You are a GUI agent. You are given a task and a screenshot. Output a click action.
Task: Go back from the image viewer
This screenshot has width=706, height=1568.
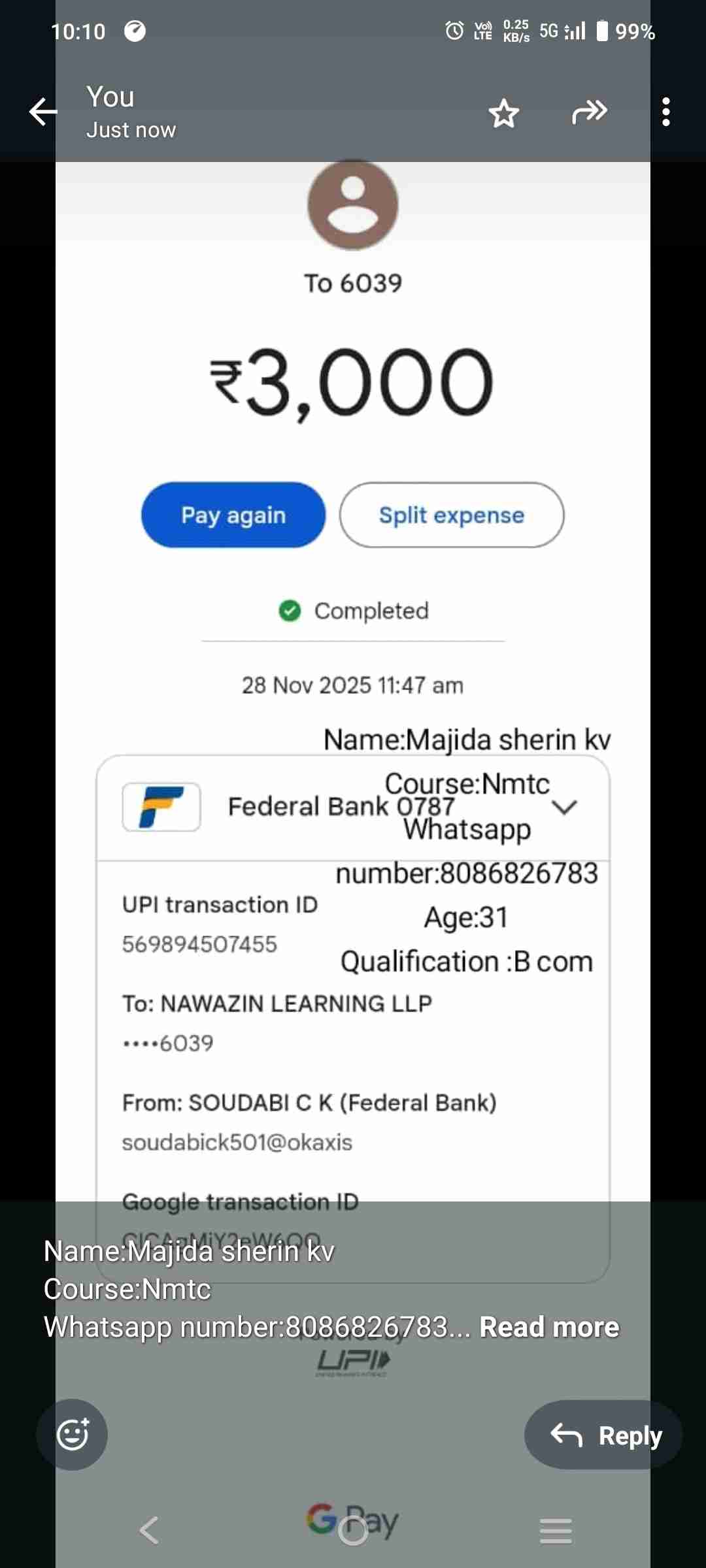coord(43,112)
